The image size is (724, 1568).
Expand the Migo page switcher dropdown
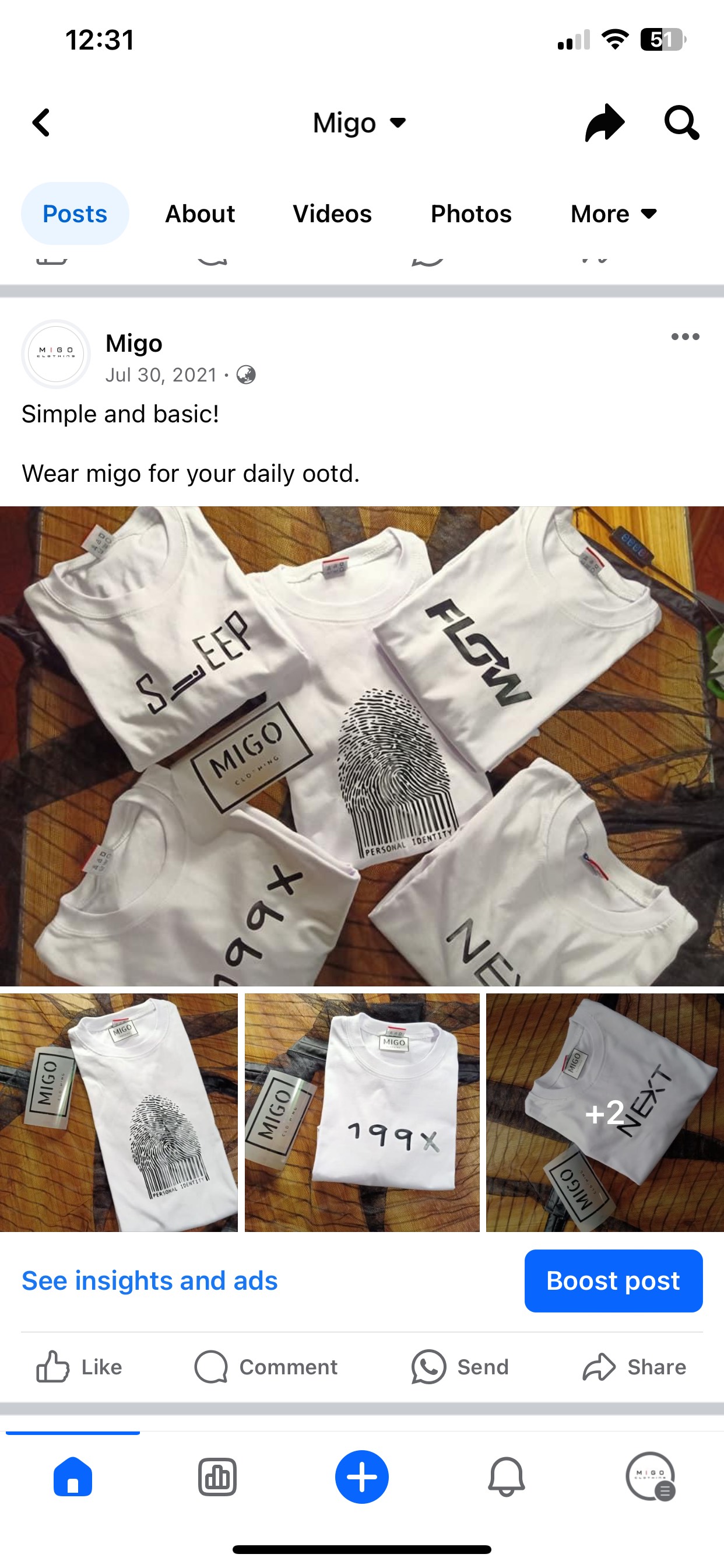(359, 123)
